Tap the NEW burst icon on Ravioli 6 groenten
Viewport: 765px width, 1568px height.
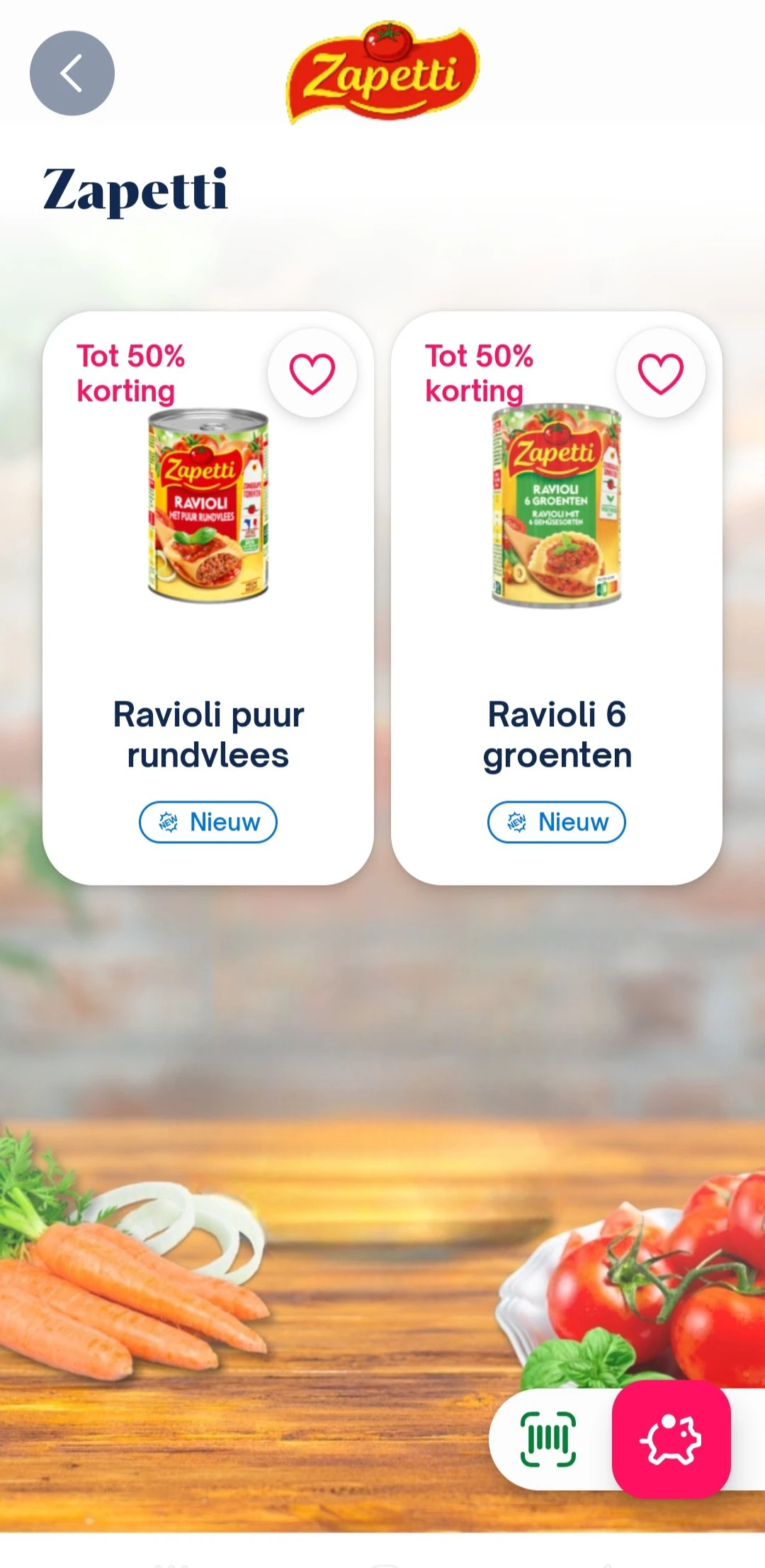click(x=515, y=822)
